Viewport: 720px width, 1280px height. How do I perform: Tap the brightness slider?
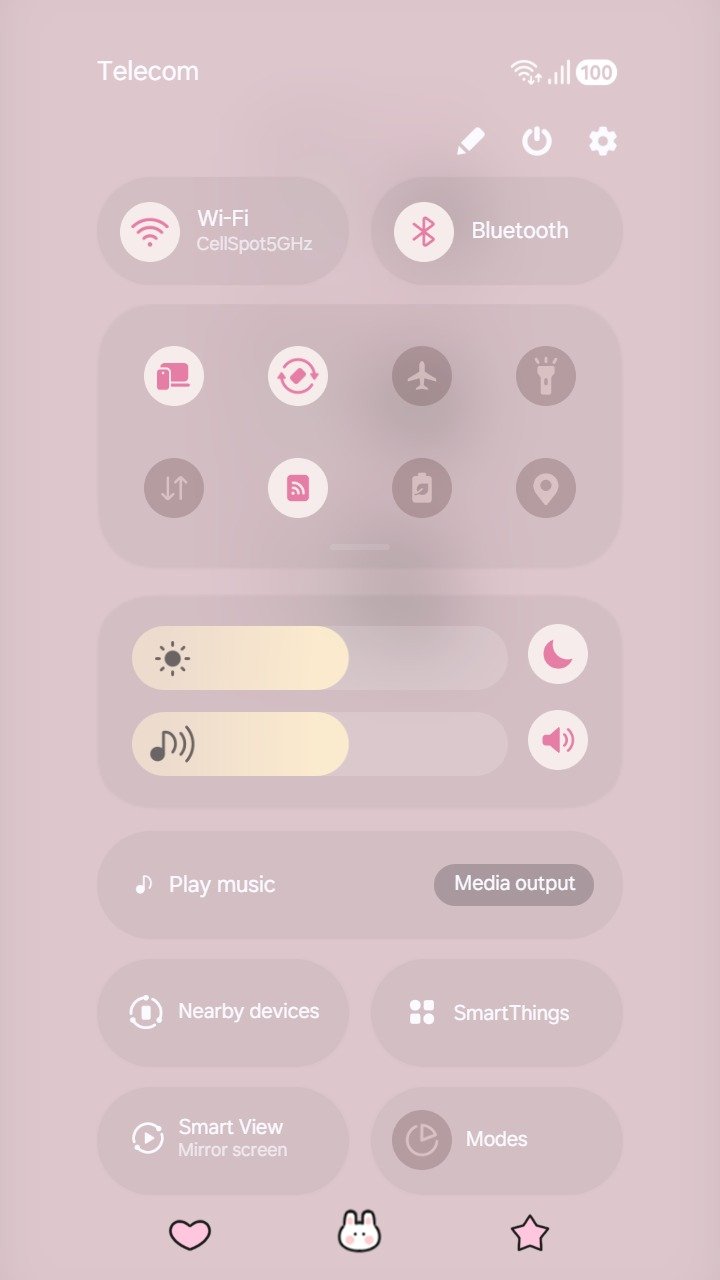[320, 658]
